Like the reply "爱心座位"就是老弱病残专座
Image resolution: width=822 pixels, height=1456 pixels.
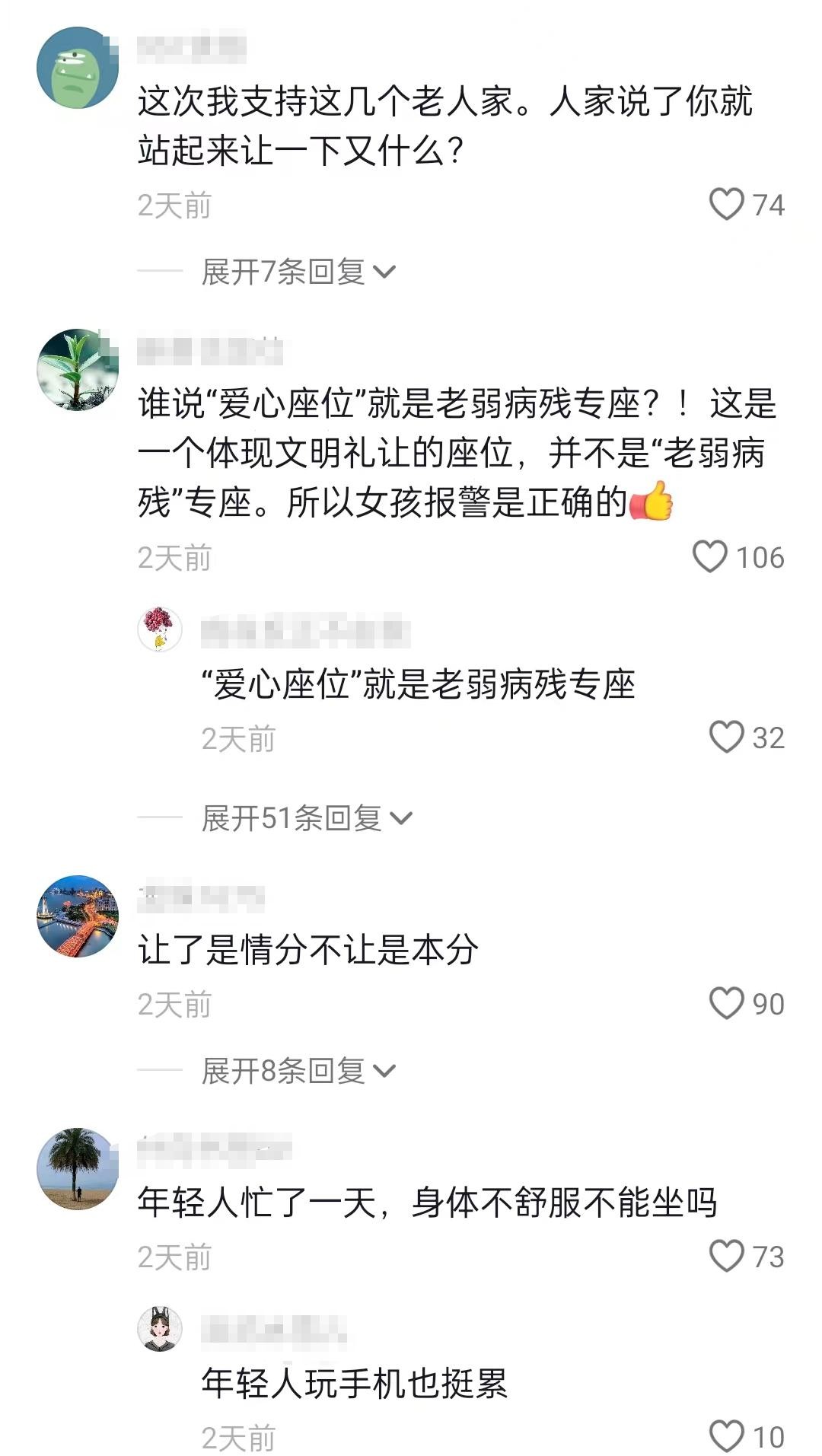(726, 738)
